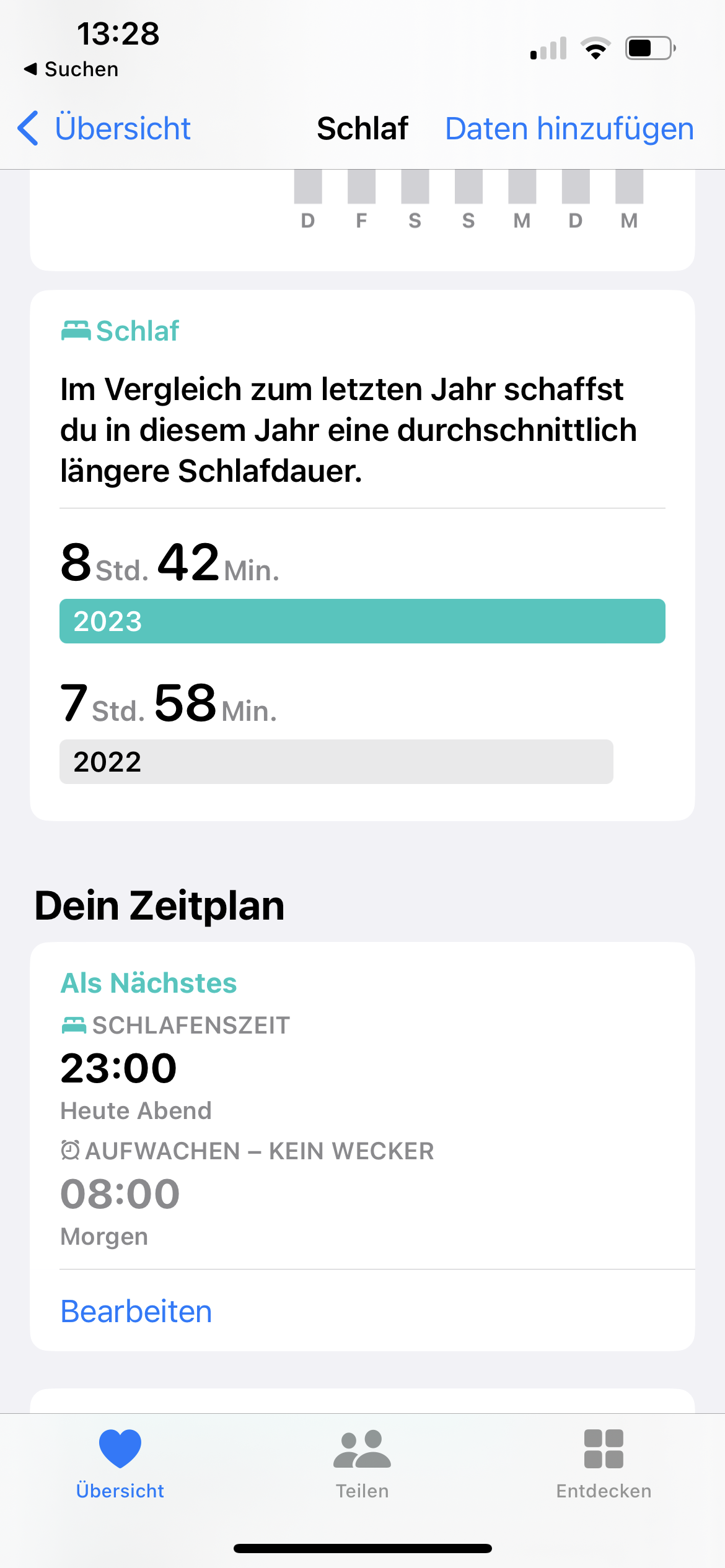Image resolution: width=725 pixels, height=1568 pixels.
Task: Edit sleep schedule via Bearbeiten
Action: click(x=136, y=1311)
